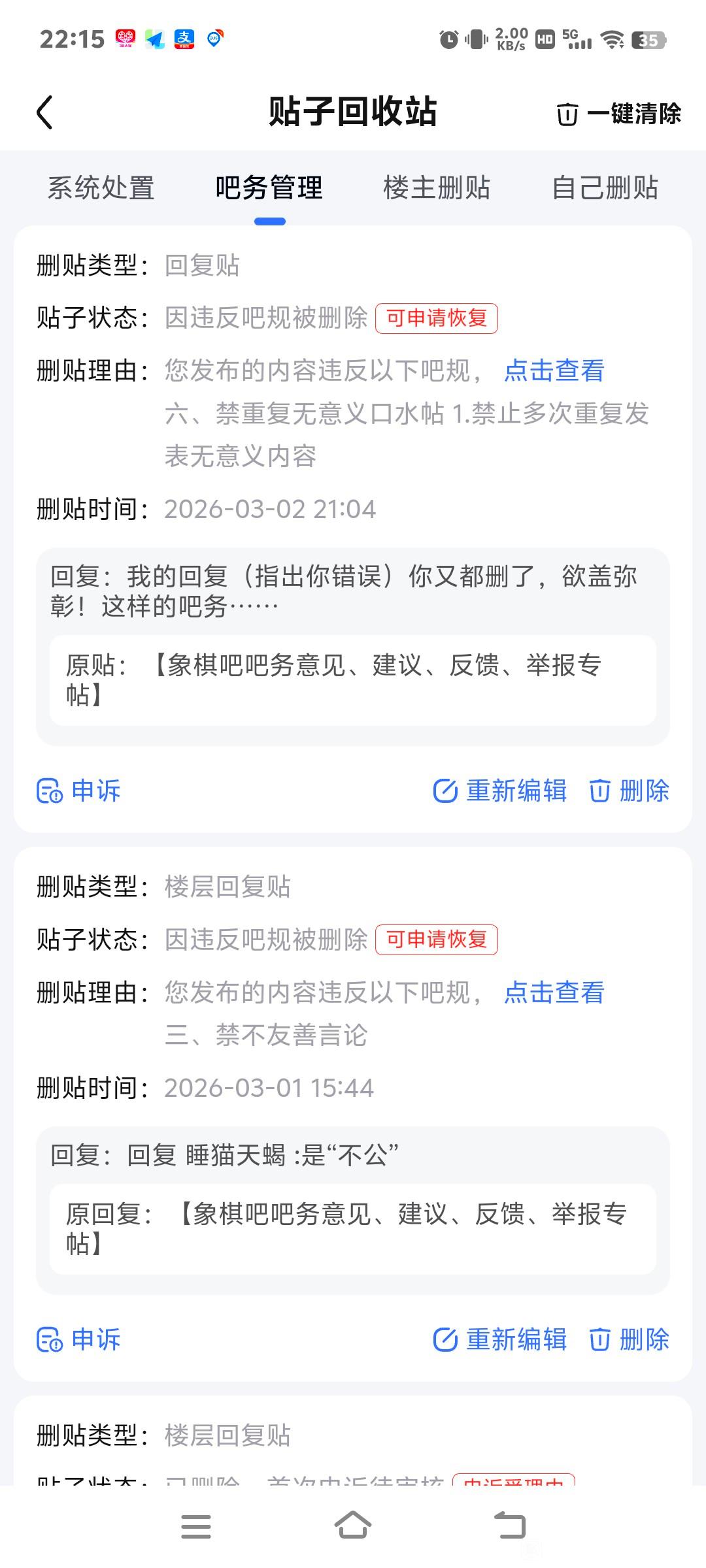Screen dimensions: 706x1568
Task: Open original post under the 欲盖弥彰 reply
Action: 353,680
